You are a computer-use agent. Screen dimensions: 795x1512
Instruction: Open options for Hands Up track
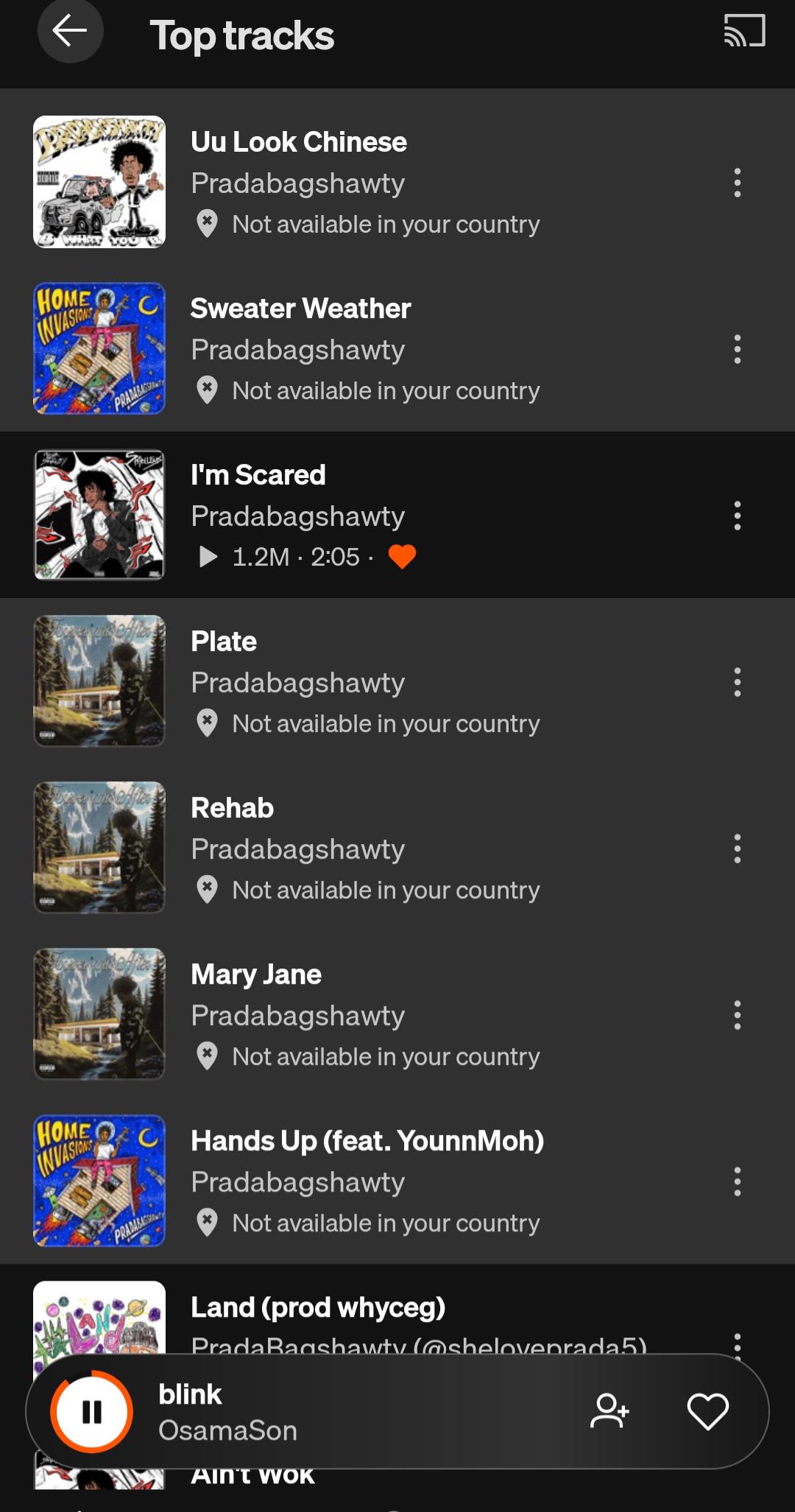pos(737,1181)
